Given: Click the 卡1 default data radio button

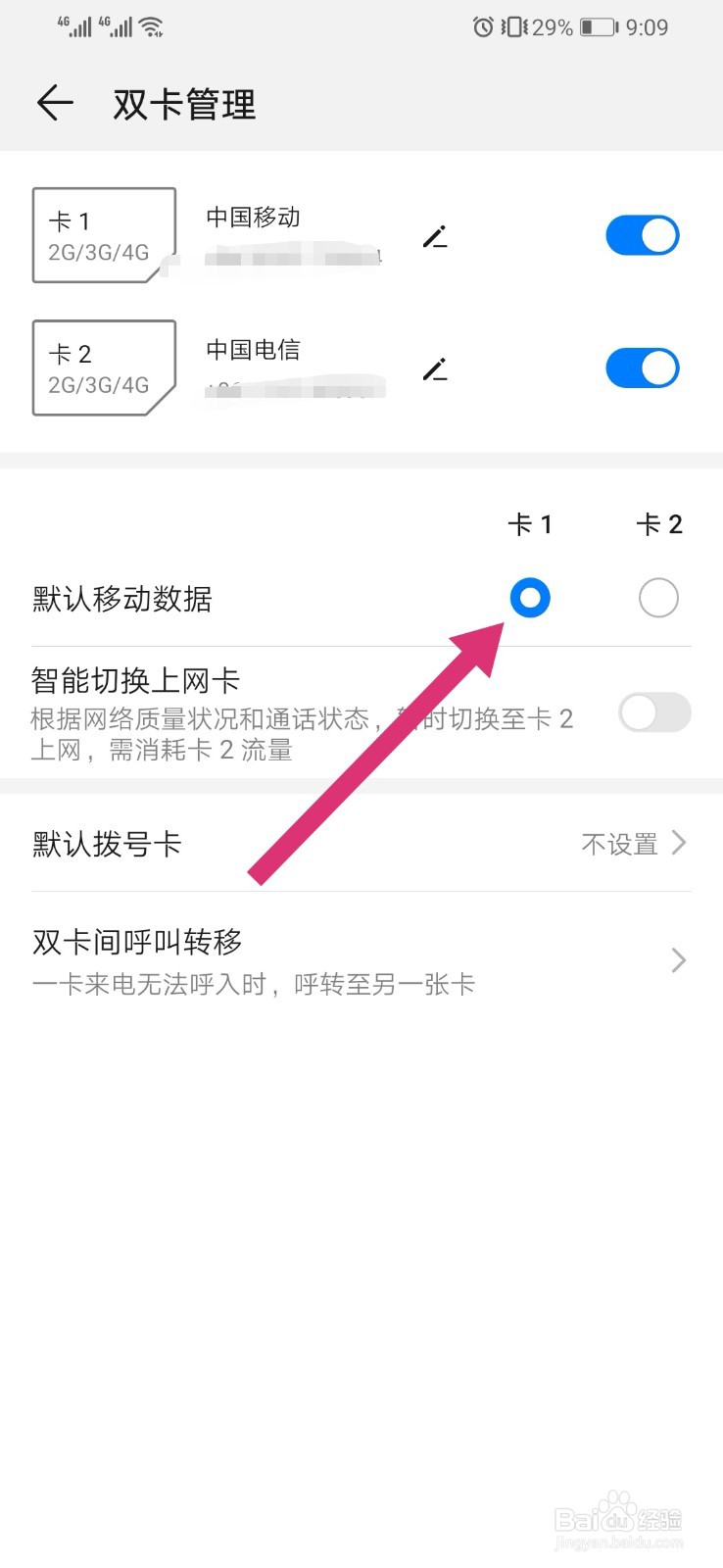Looking at the screenshot, I should point(529,598).
